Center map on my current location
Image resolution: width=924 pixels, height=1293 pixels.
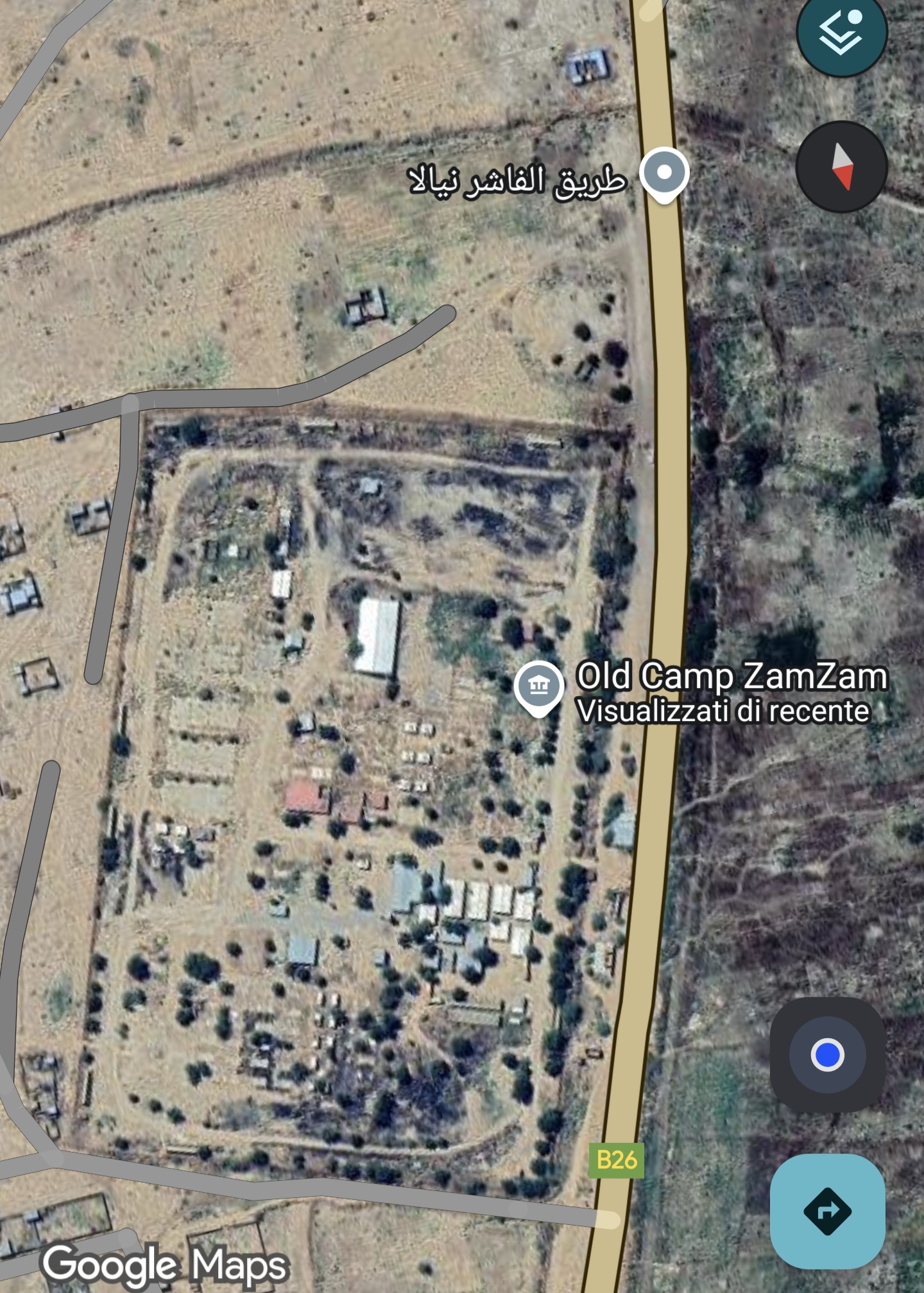827,1055
